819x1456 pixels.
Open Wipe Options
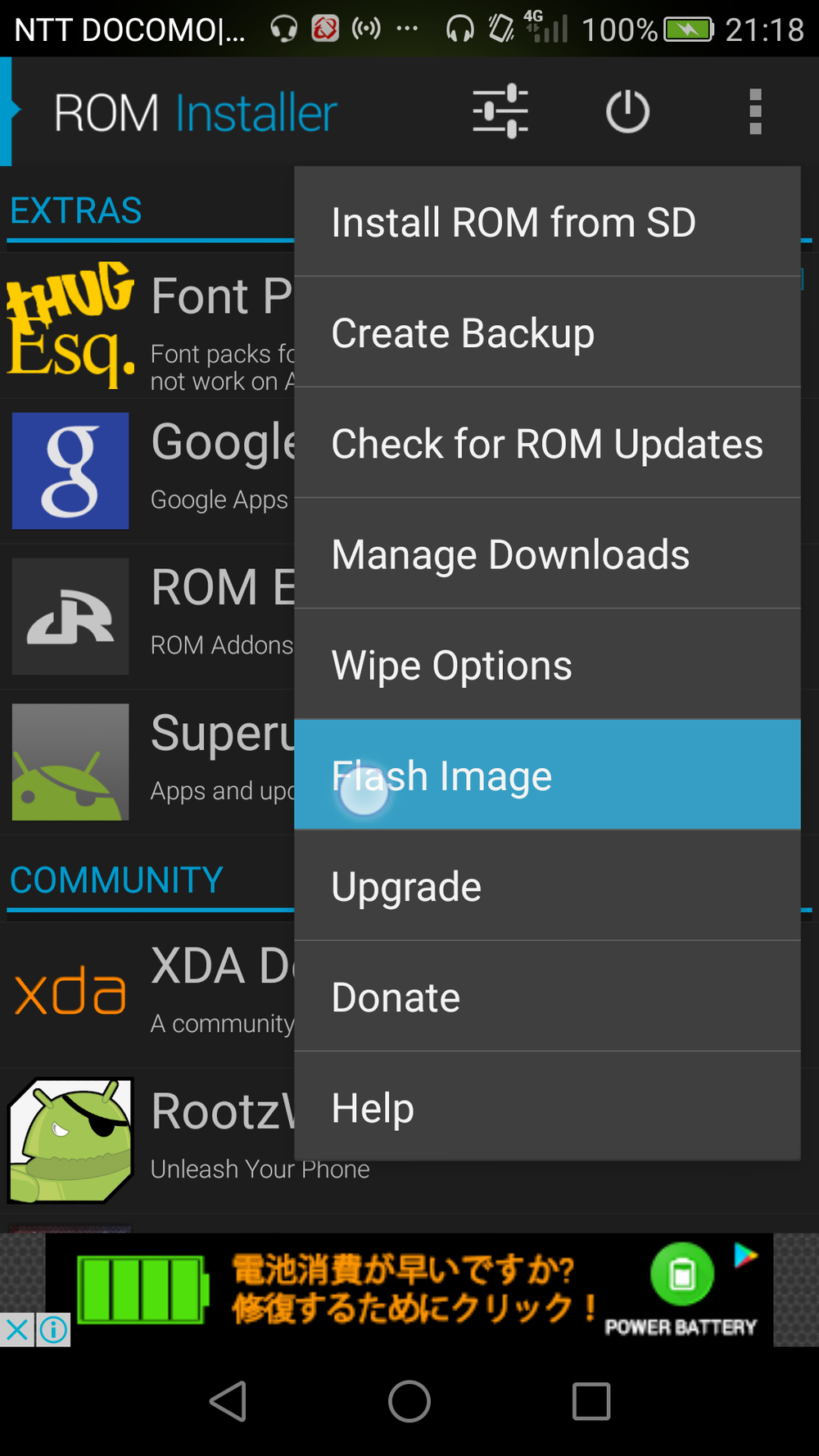[547, 665]
